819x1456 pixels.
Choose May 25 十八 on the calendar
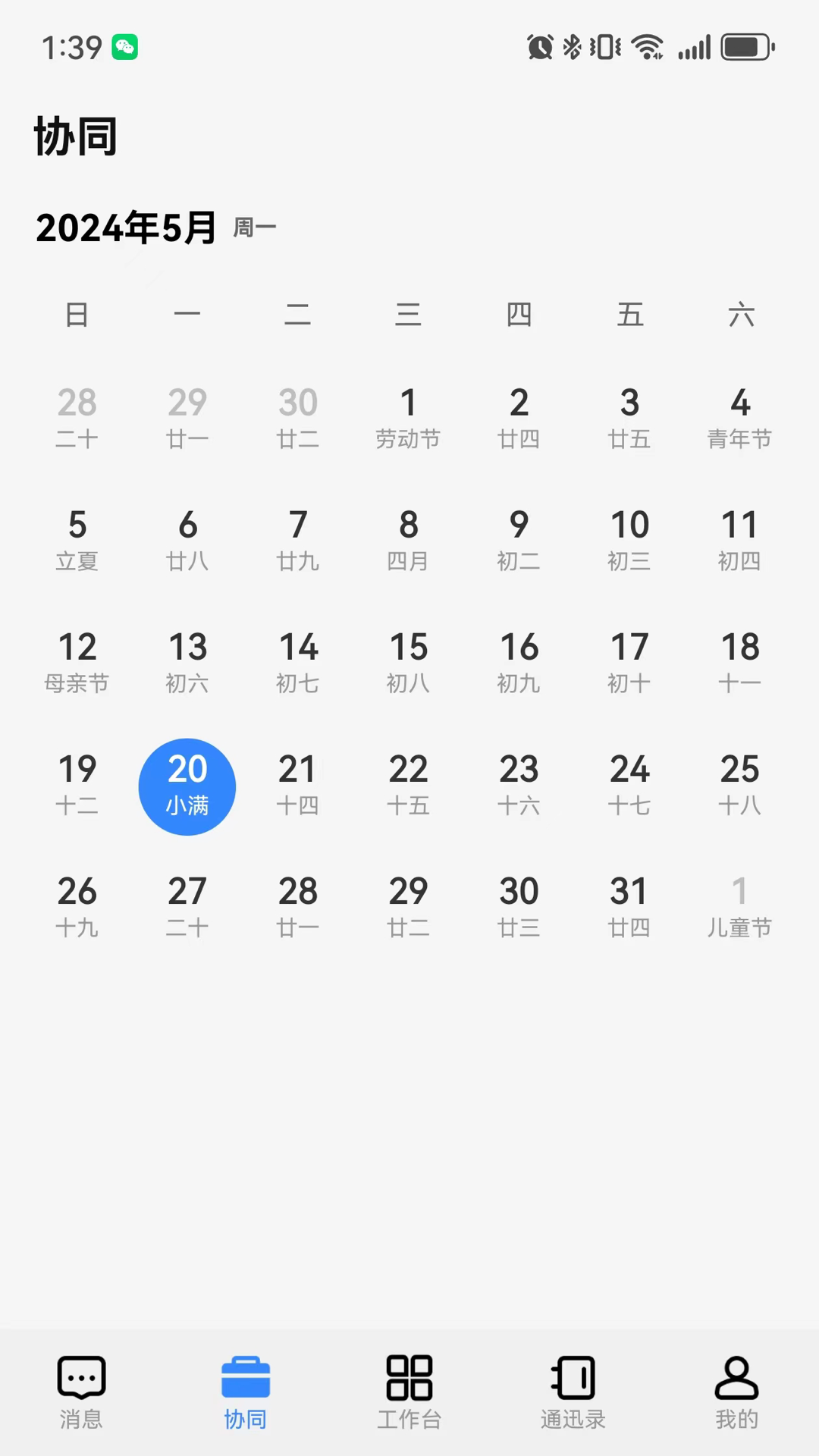click(739, 783)
